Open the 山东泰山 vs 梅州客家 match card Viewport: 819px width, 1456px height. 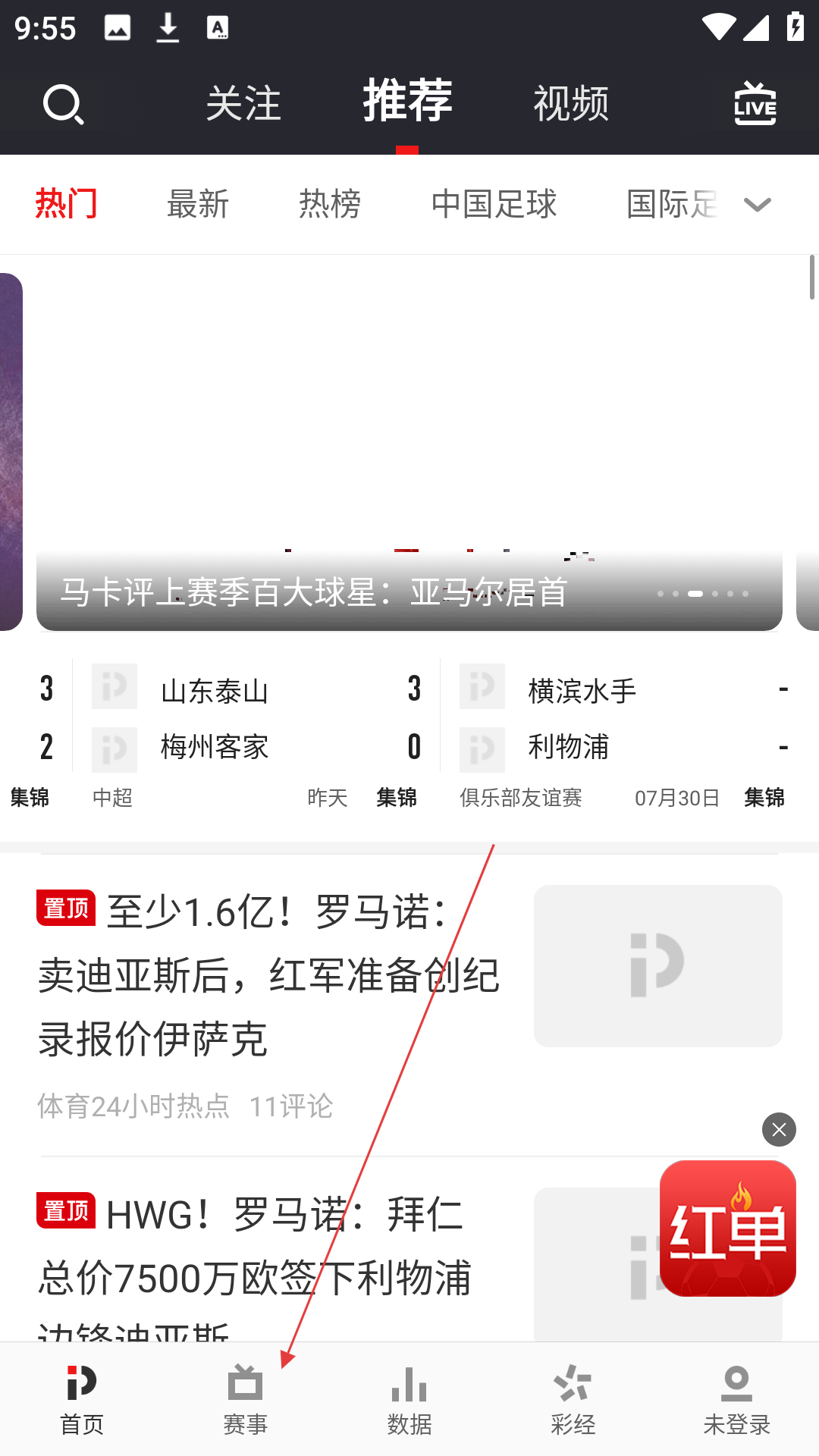tap(256, 733)
